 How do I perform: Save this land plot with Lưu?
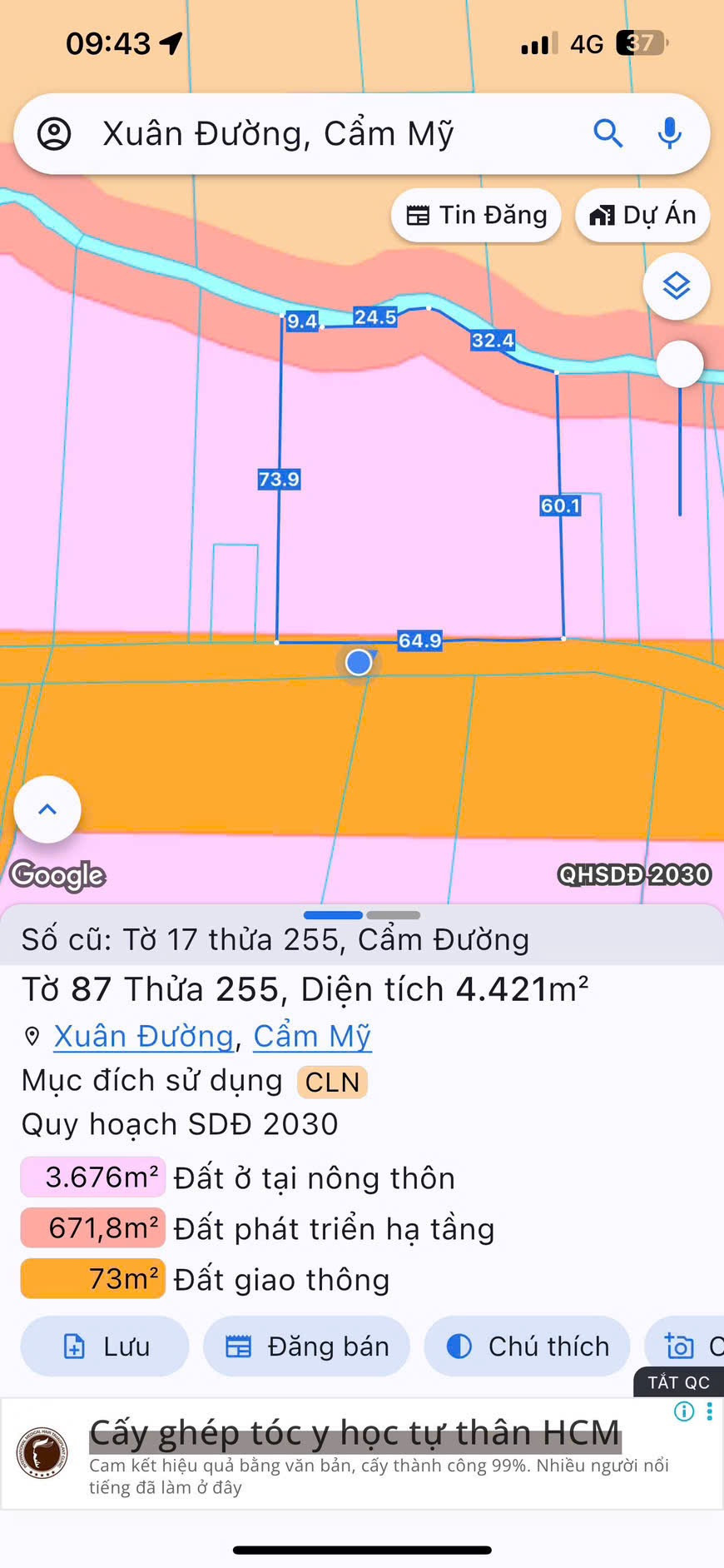click(x=106, y=1346)
